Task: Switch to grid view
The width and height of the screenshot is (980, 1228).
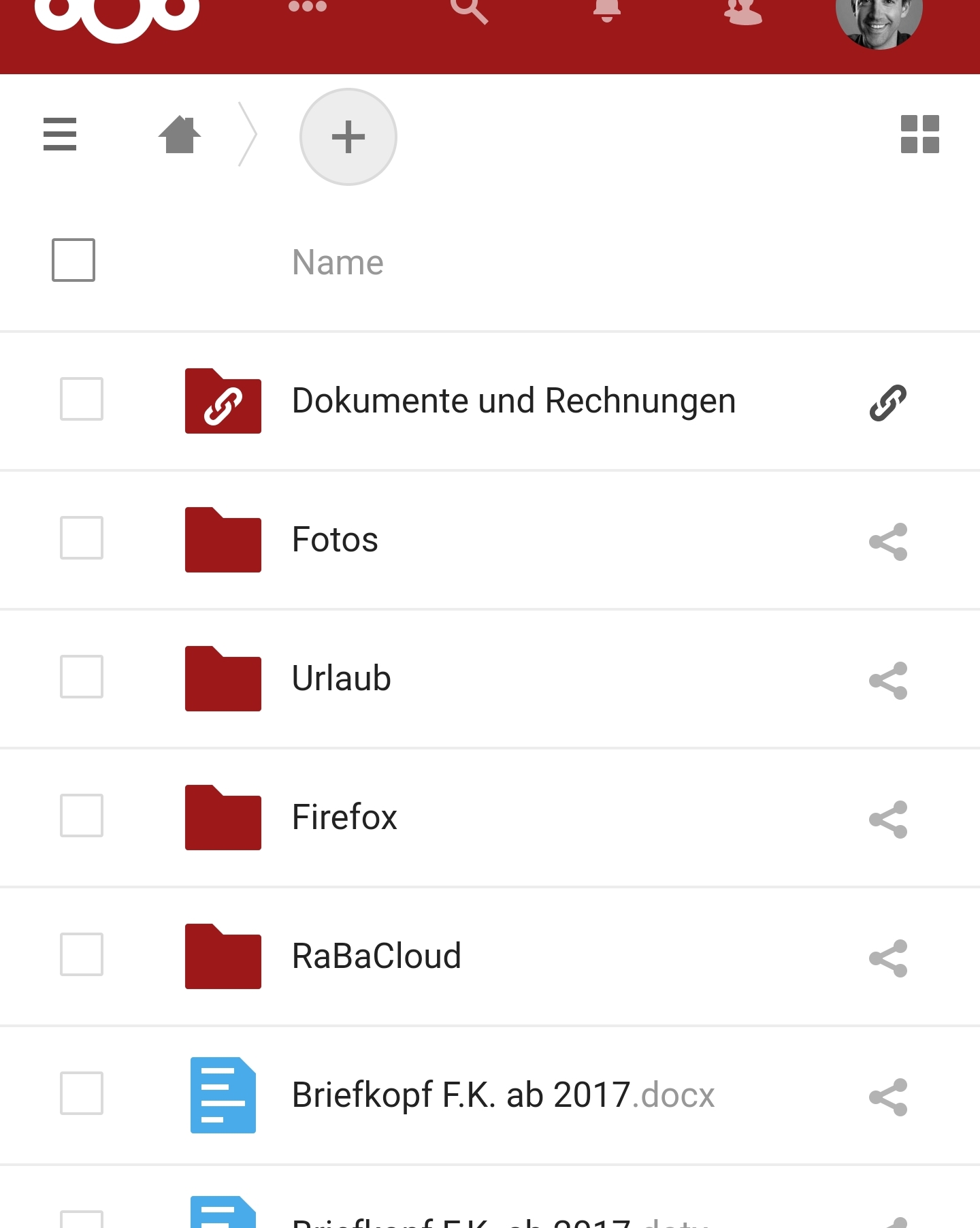Action: click(919, 134)
